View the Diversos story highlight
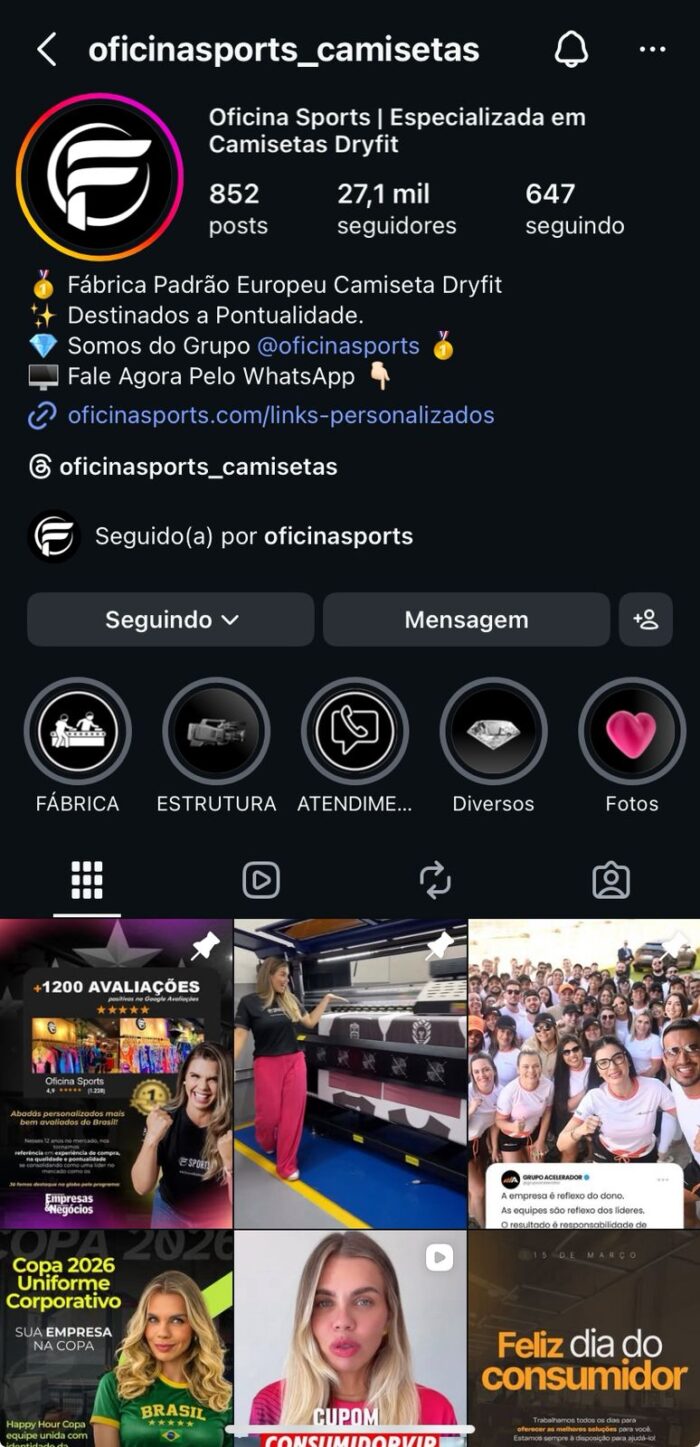Image resolution: width=700 pixels, height=1447 pixels. click(493, 731)
